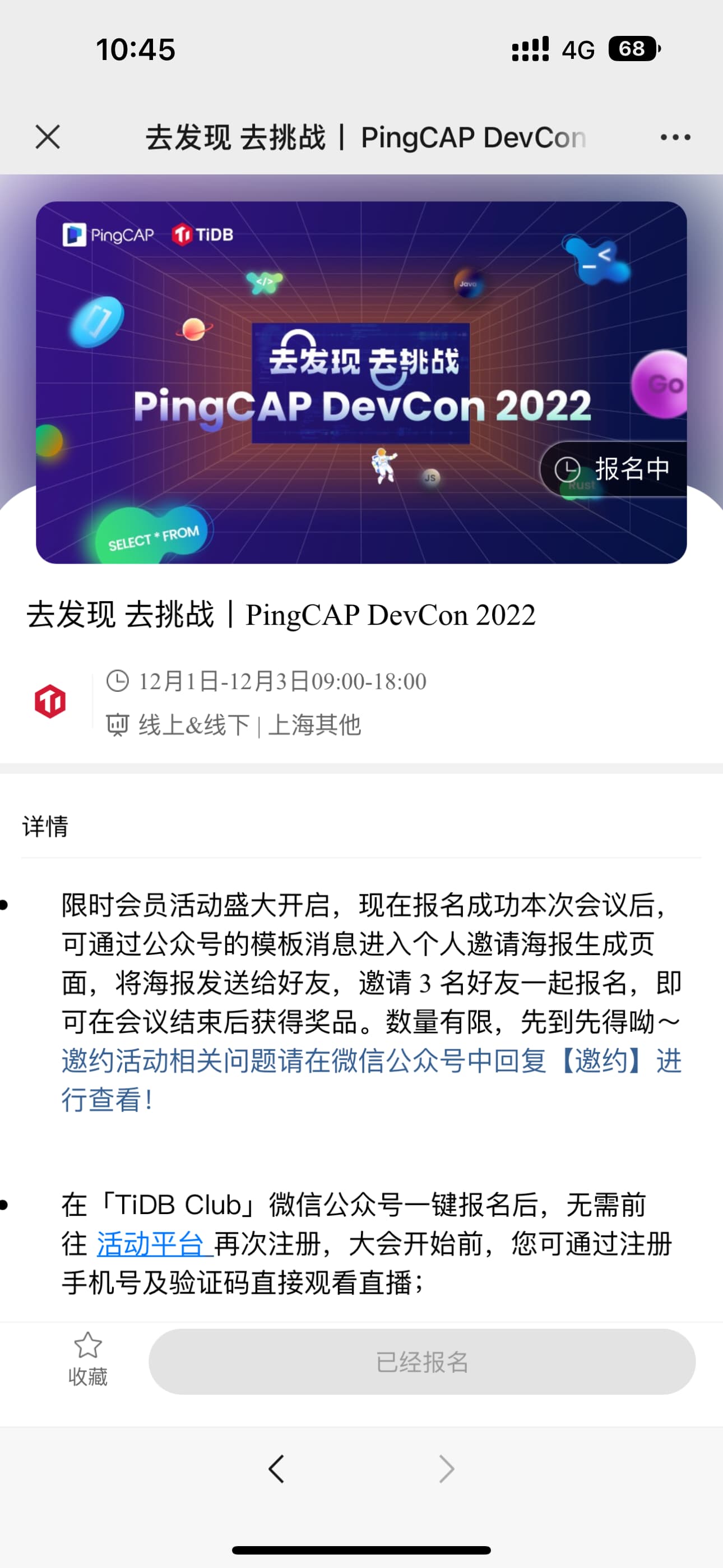
Task: Go back to the previous page
Action: click(x=277, y=1469)
